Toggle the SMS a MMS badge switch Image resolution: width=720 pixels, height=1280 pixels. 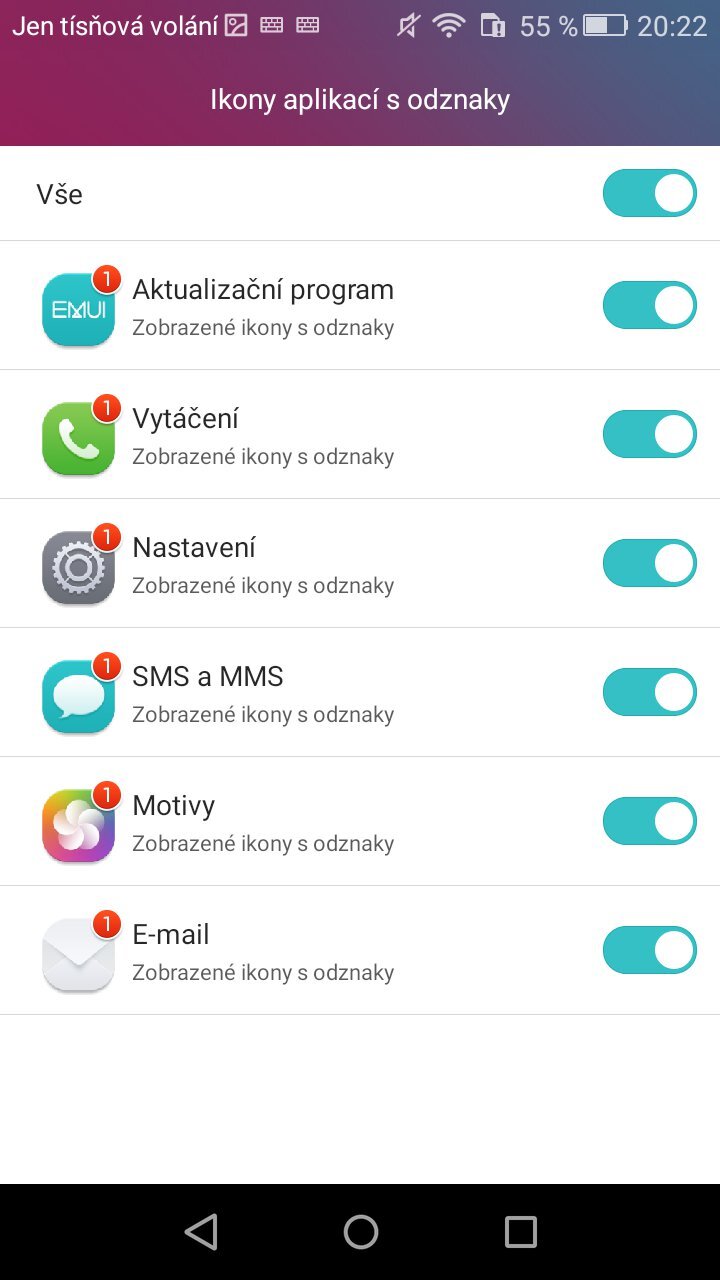[649, 691]
